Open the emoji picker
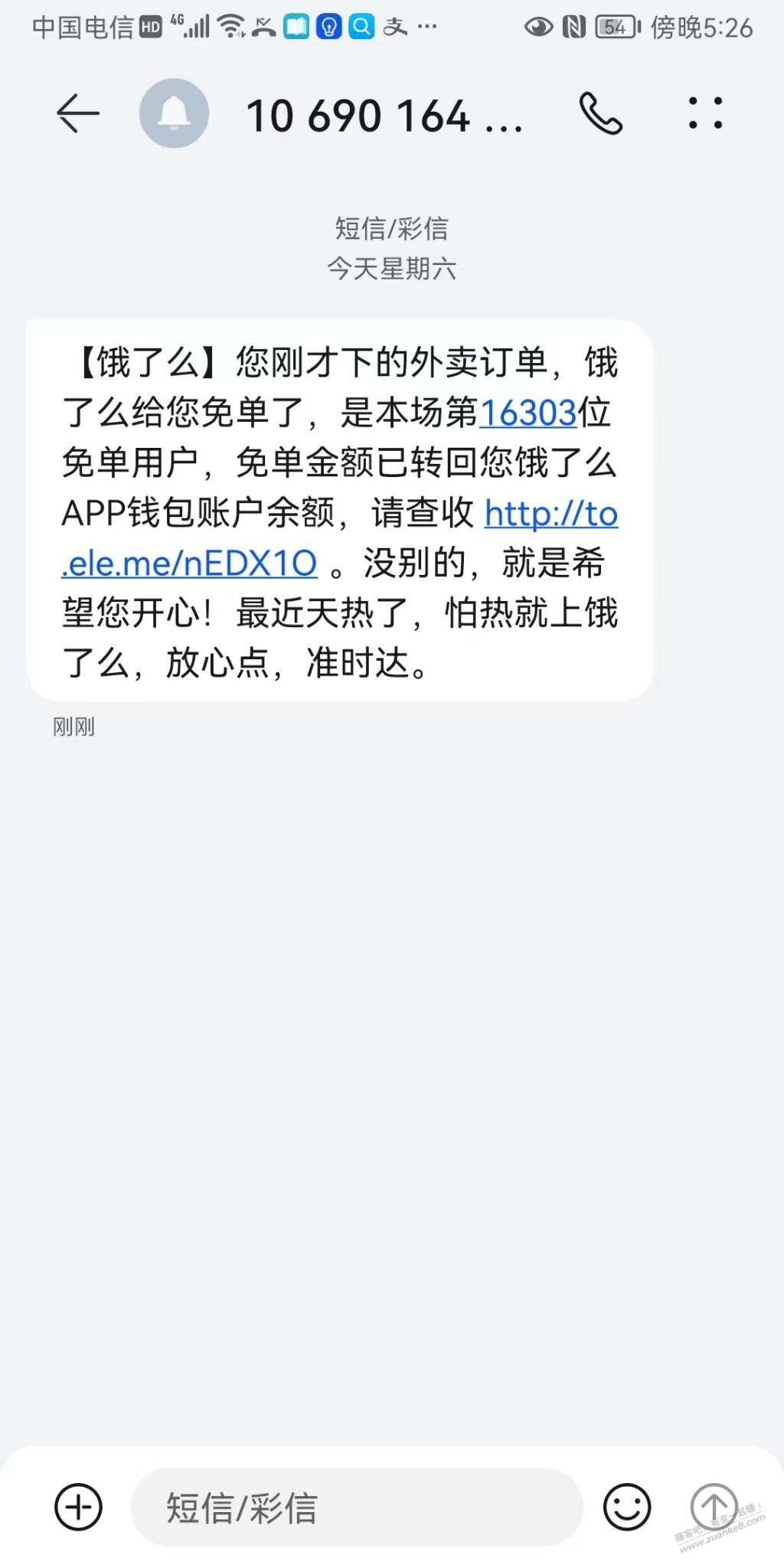 627,1507
